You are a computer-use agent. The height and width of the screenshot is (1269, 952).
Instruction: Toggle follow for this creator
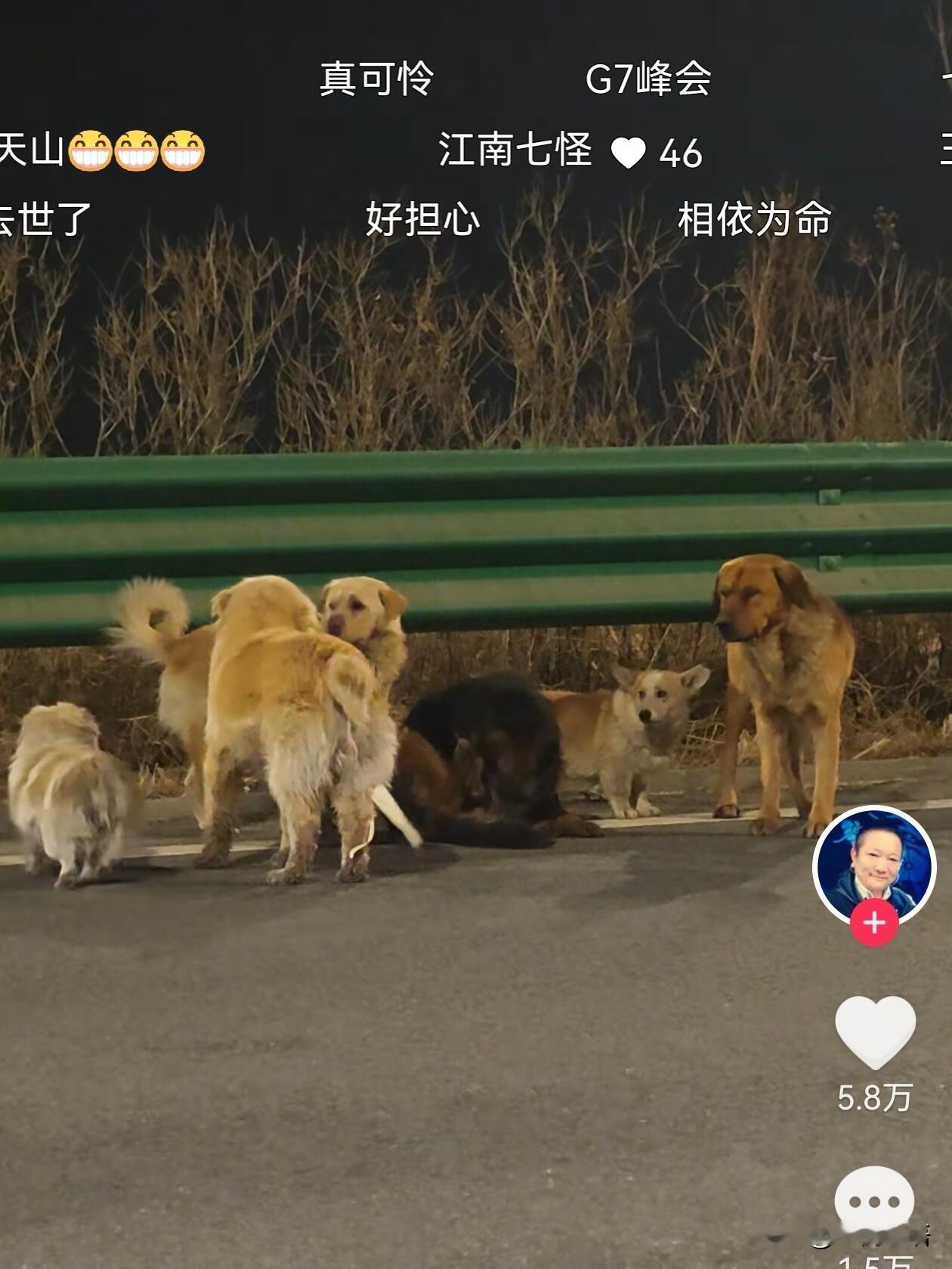pos(873,921)
